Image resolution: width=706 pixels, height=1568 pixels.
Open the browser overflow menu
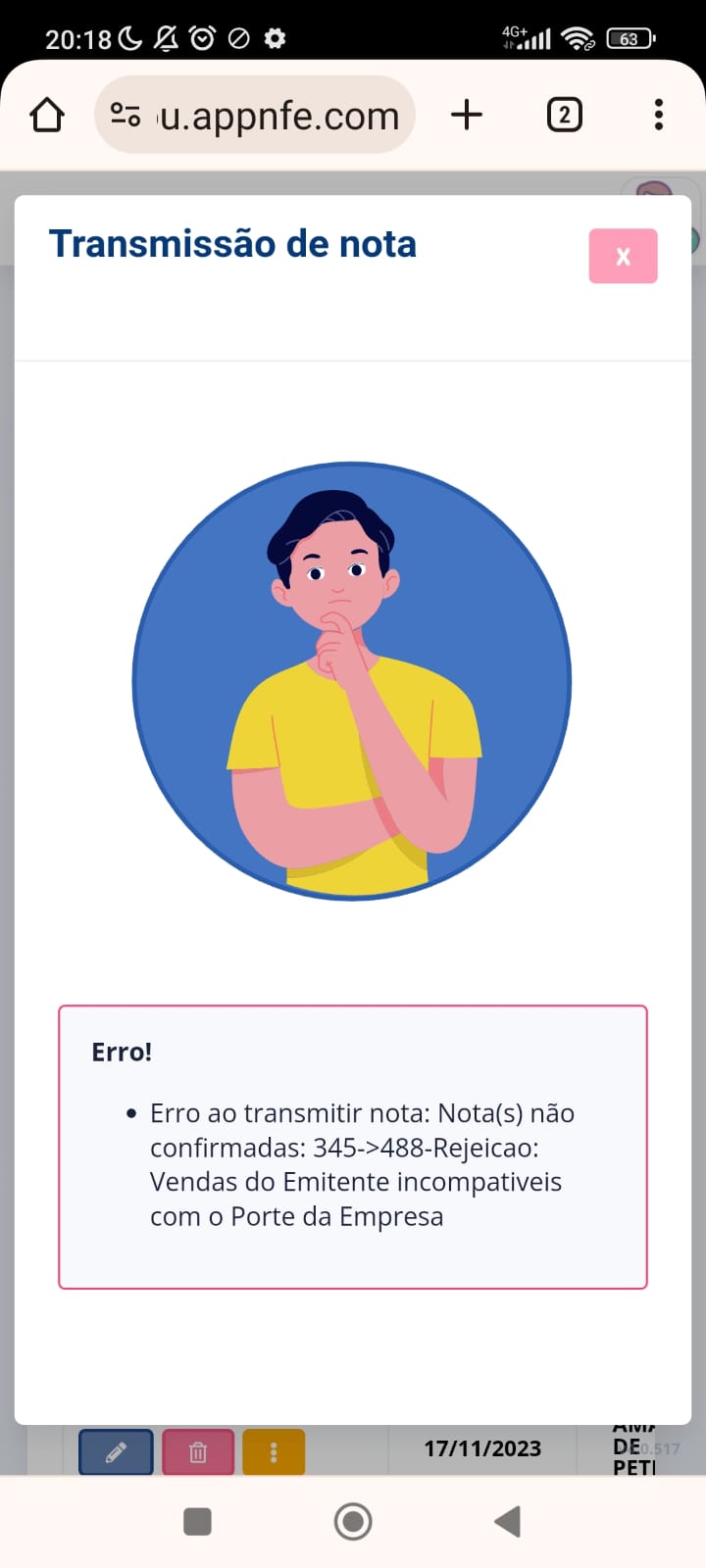point(659,116)
